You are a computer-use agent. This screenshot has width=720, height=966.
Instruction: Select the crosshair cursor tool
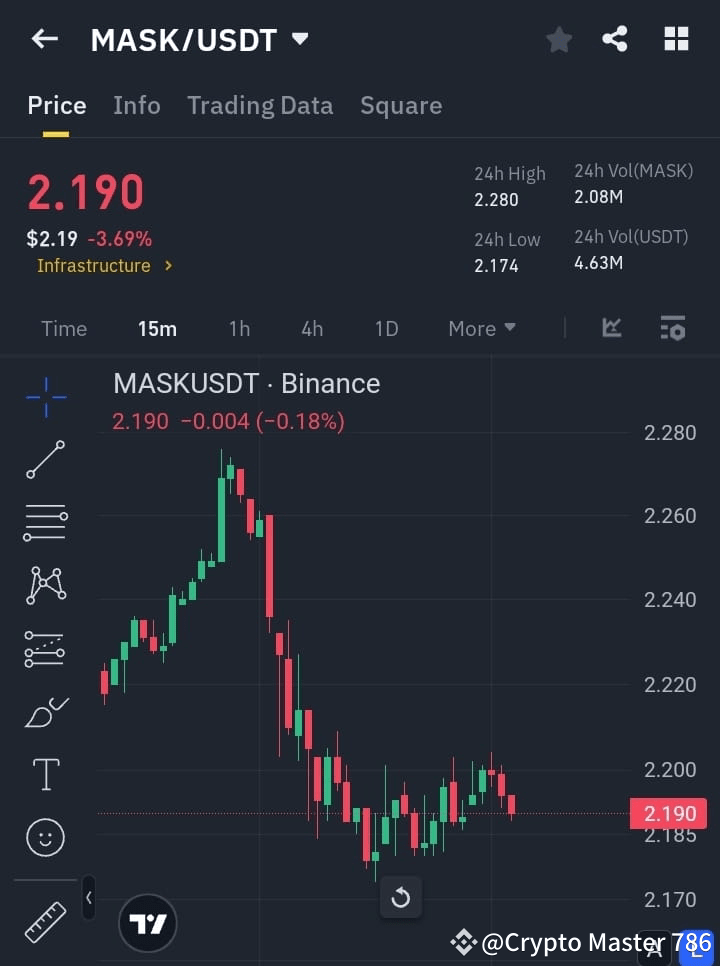45,398
